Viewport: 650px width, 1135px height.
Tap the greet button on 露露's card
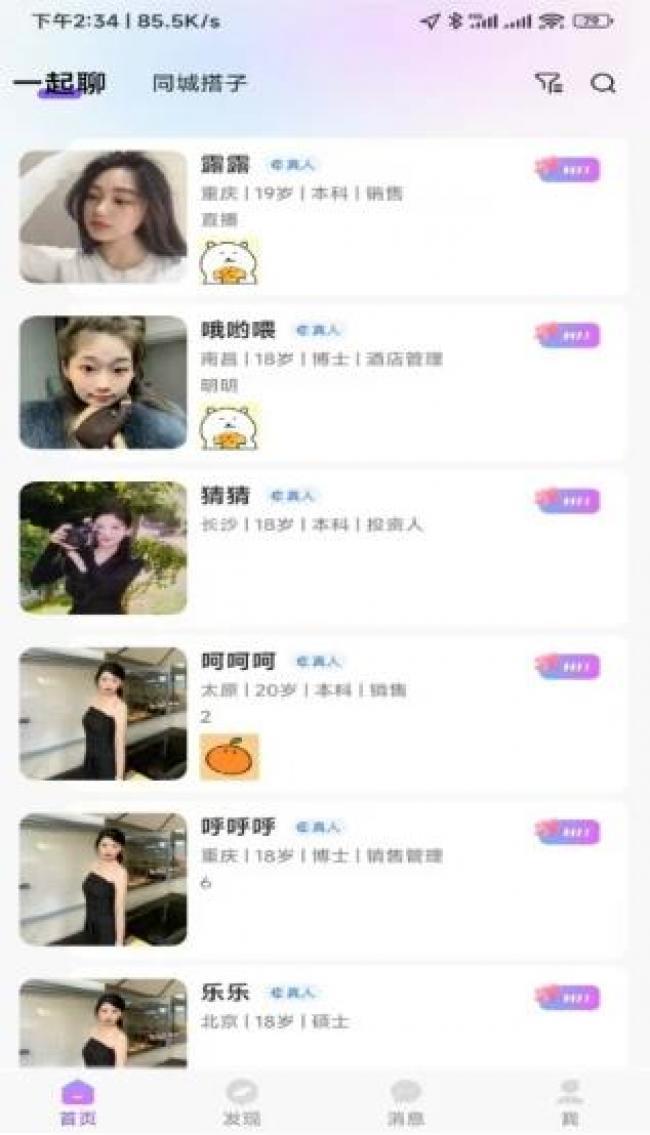pos(569,170)
